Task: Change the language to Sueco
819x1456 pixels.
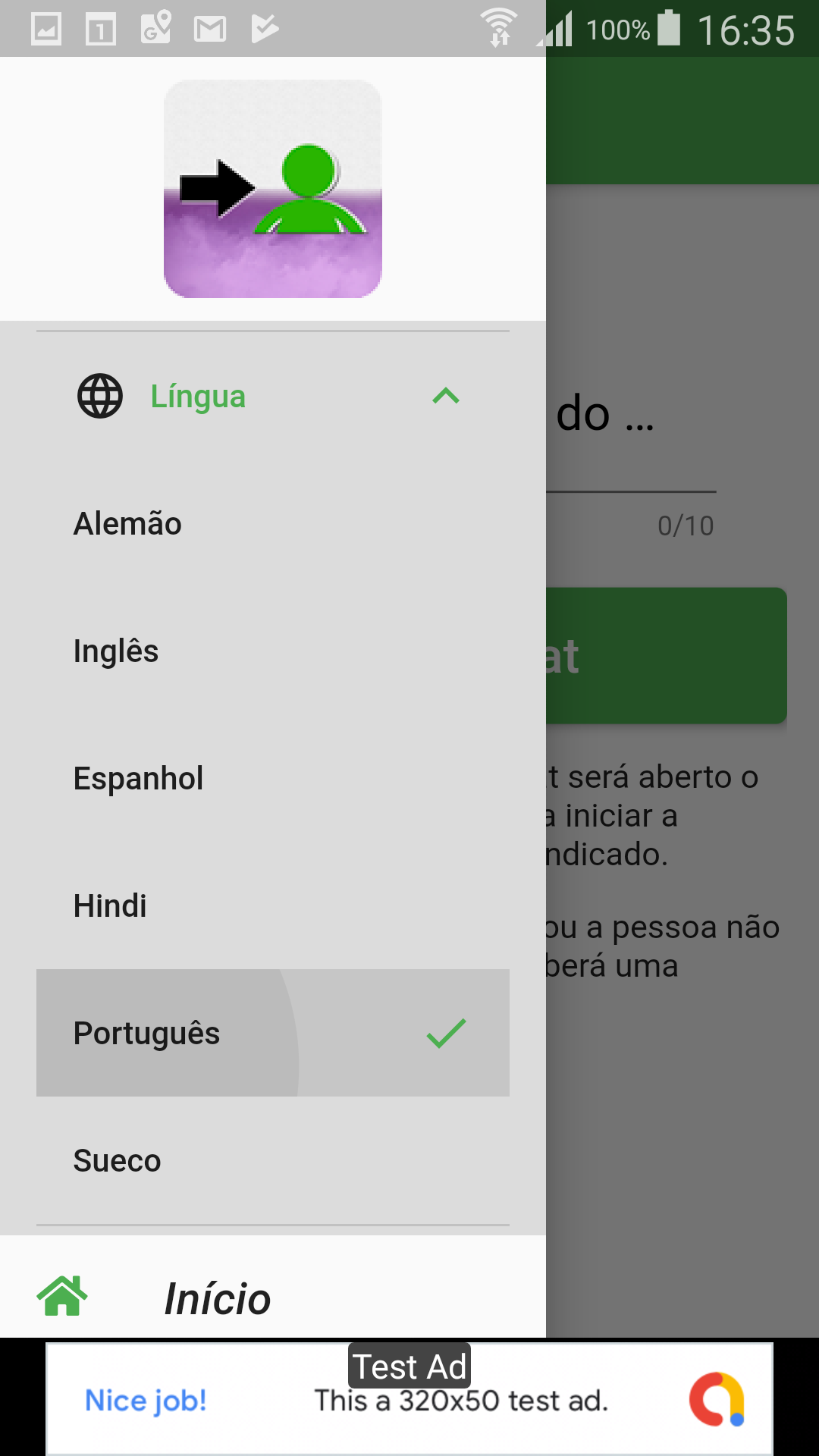Action: (x=273, y=1160)
